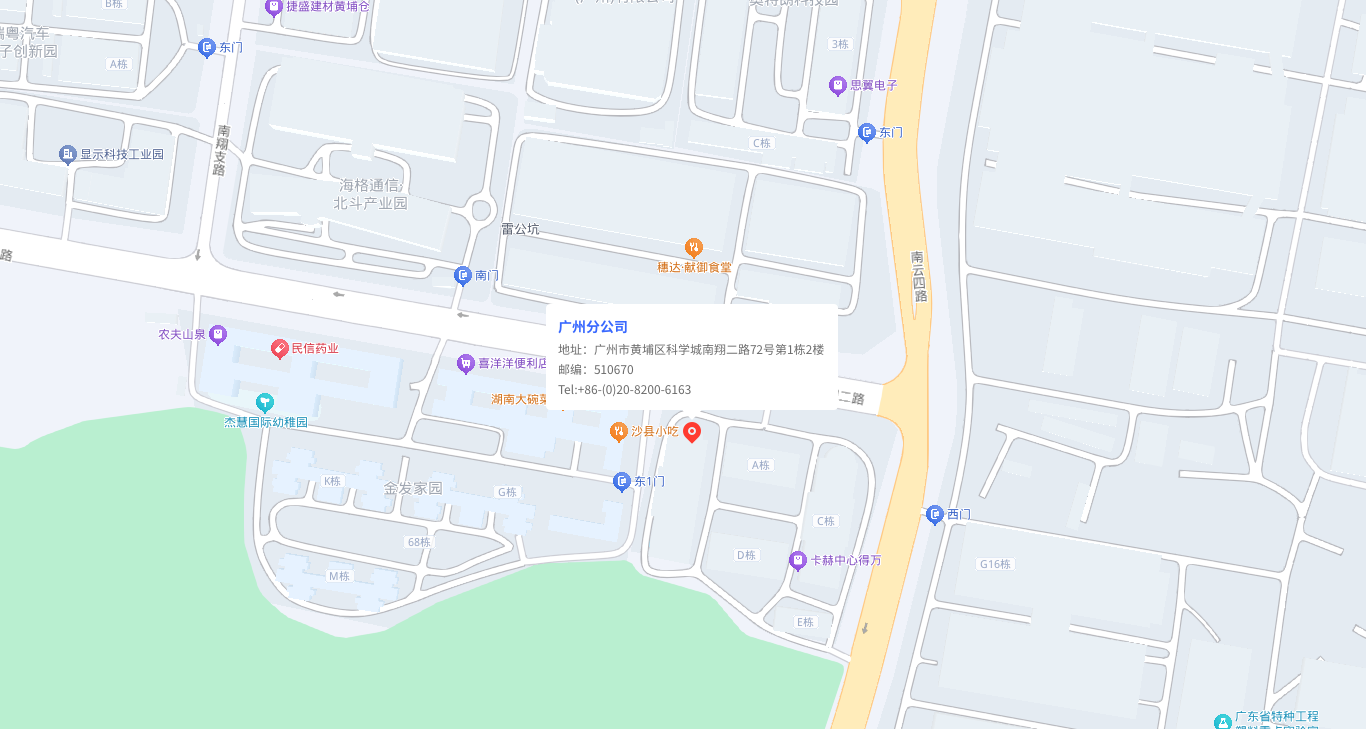Open the 穗达·献御食堂 map marker

pos(693,247)
